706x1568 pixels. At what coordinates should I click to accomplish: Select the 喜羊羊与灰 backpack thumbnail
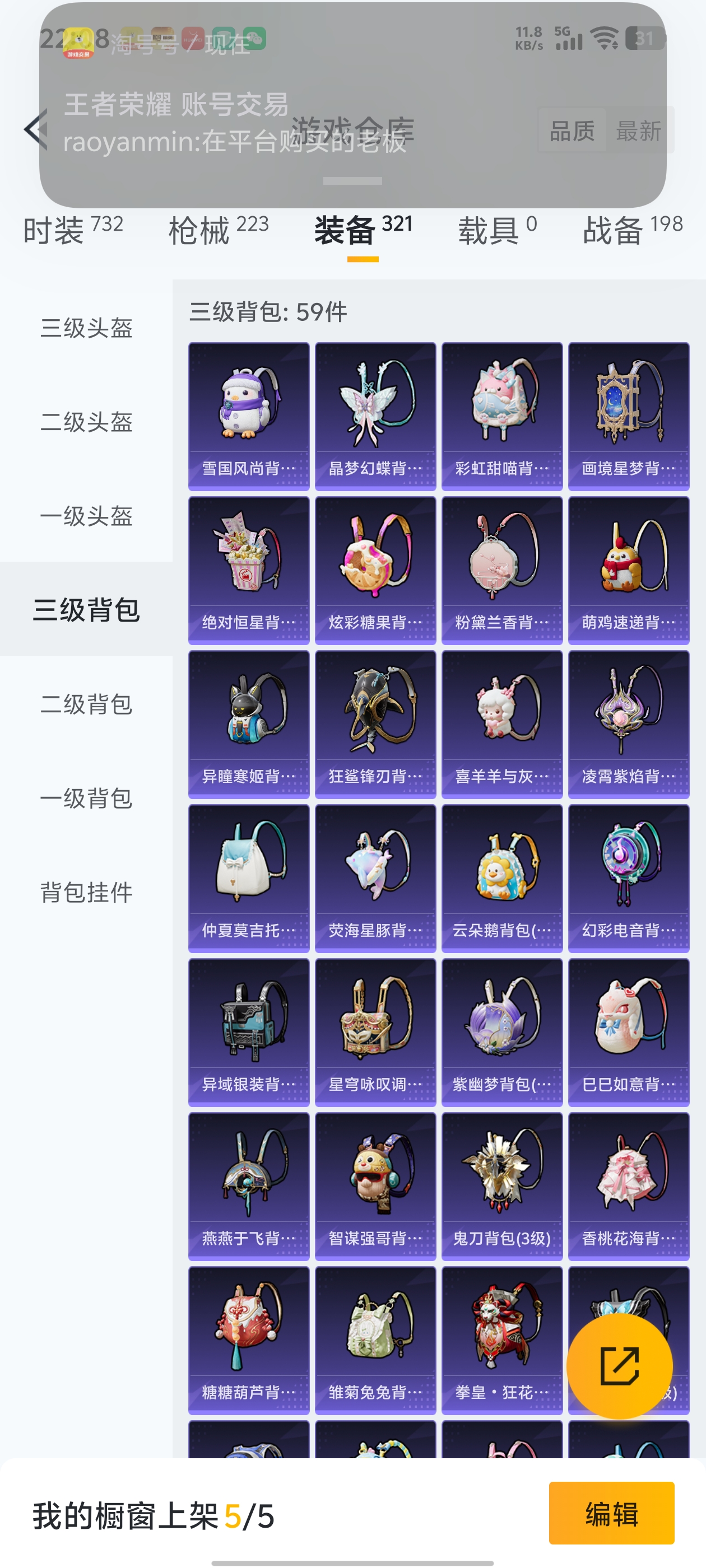[x=502, y=724]
